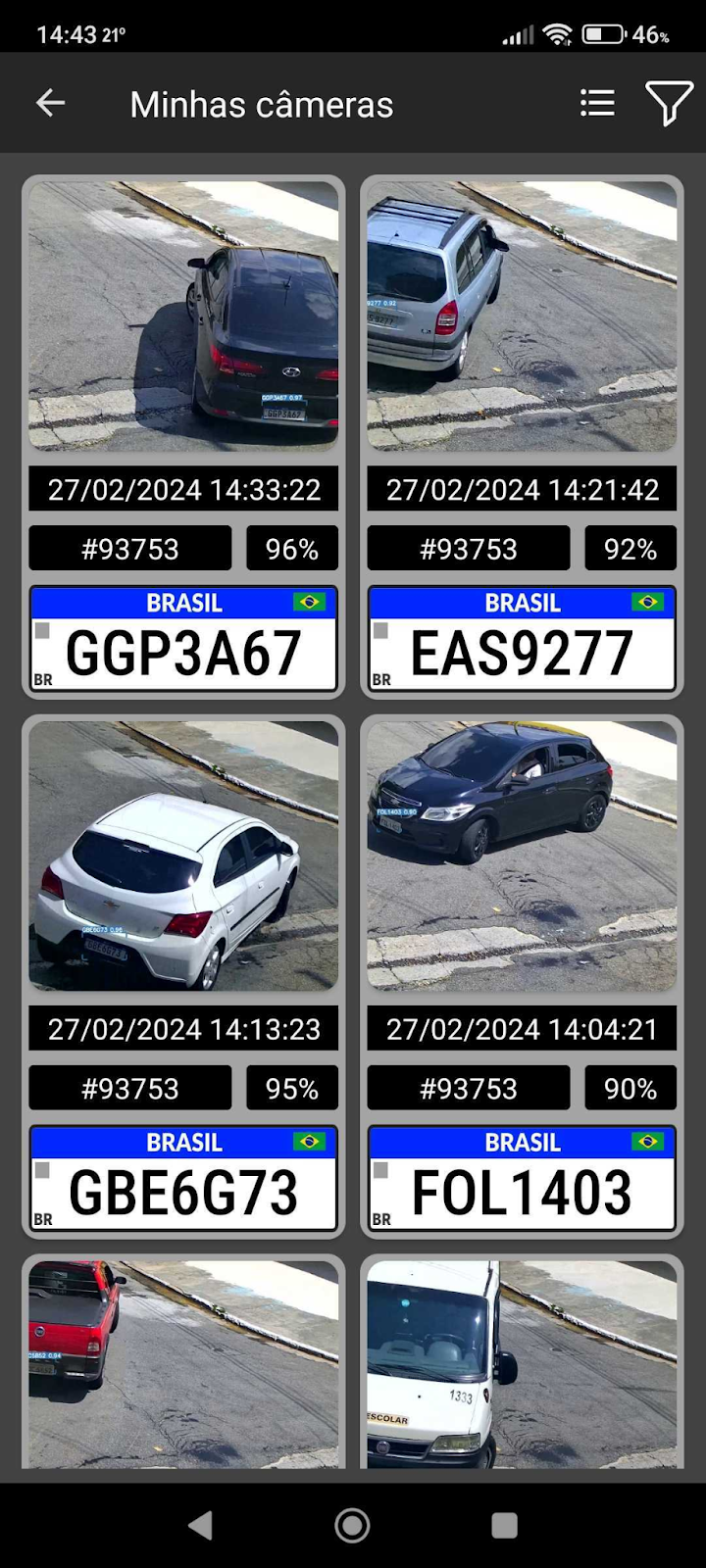706x1568 pixels.
Task: Tap the system home button
Action: pos(352,1525)
